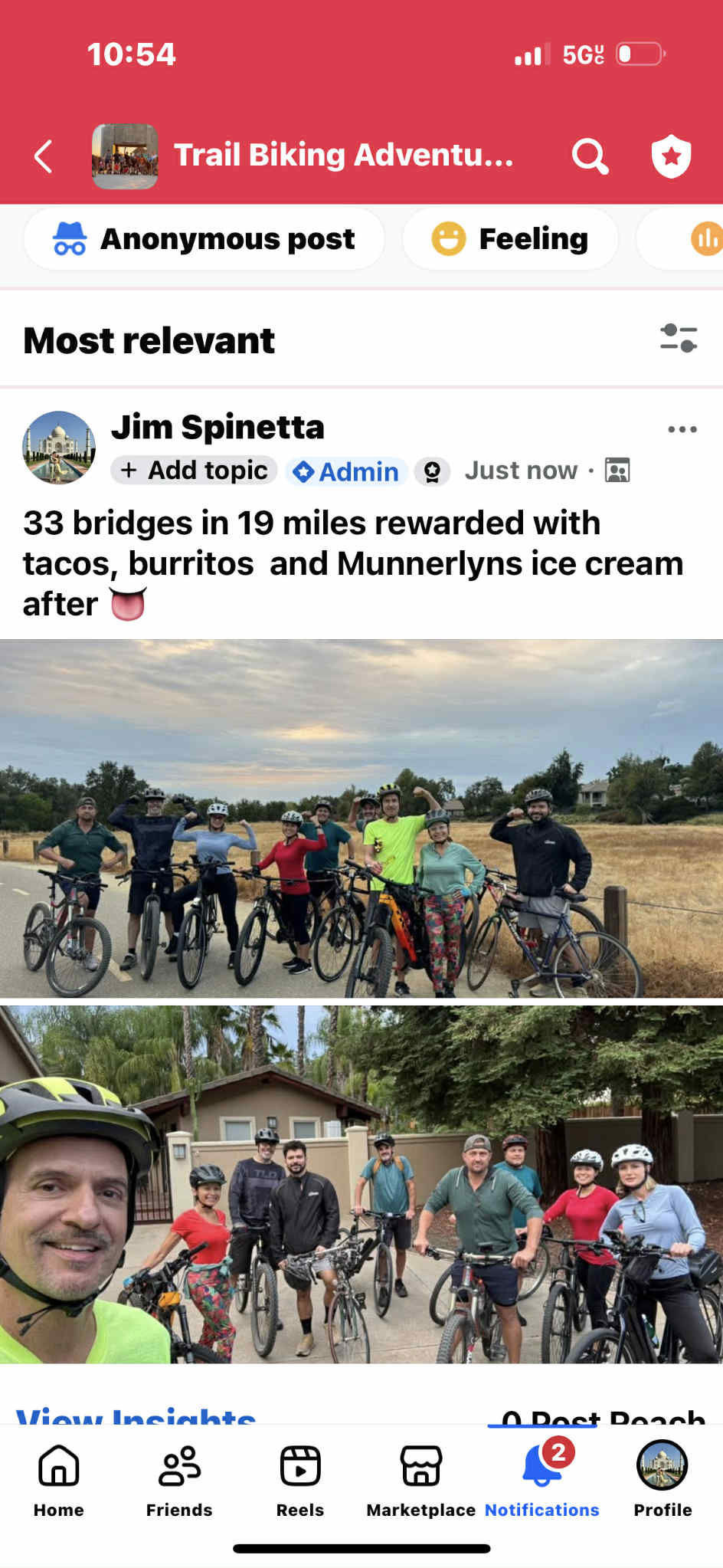Open the group photo in the field
The height and width of the screenshot is (1568, 723).
point(361,818)
